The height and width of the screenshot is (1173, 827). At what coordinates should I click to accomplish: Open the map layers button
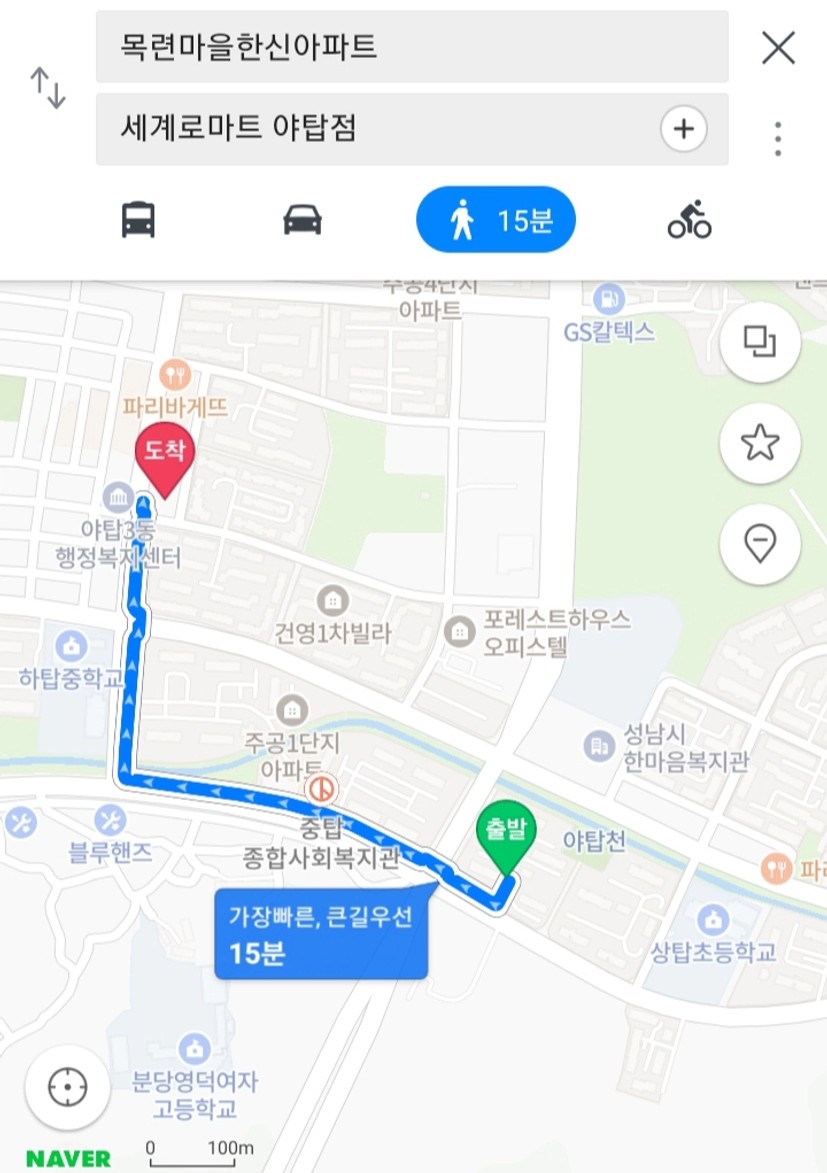pyautogui.click(x=760, y=343)
